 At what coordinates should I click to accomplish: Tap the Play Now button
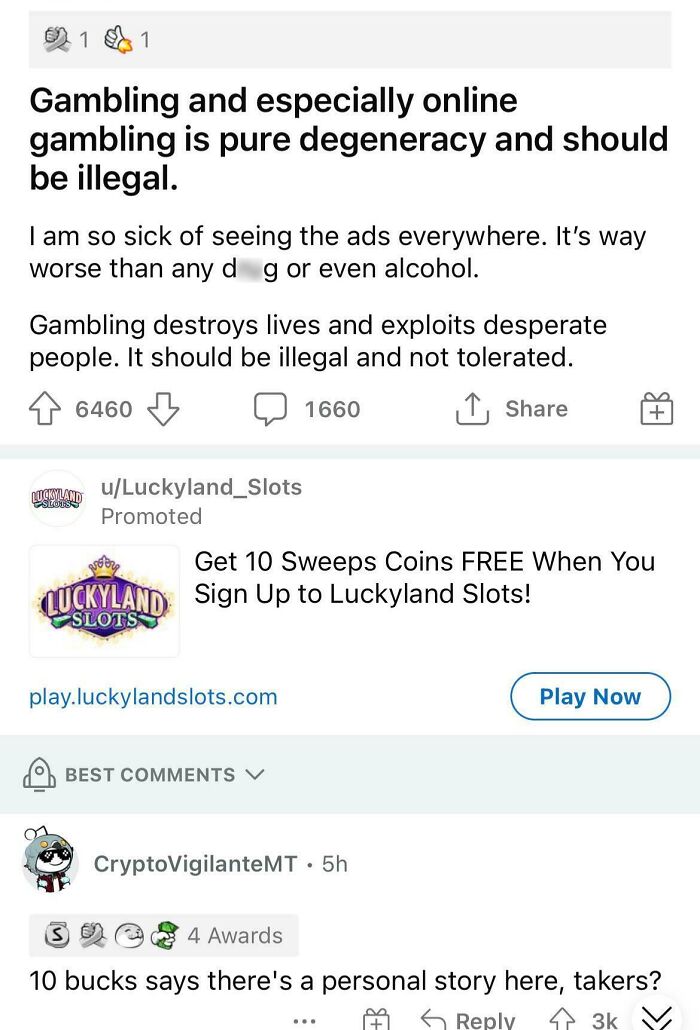click(590, 697)
